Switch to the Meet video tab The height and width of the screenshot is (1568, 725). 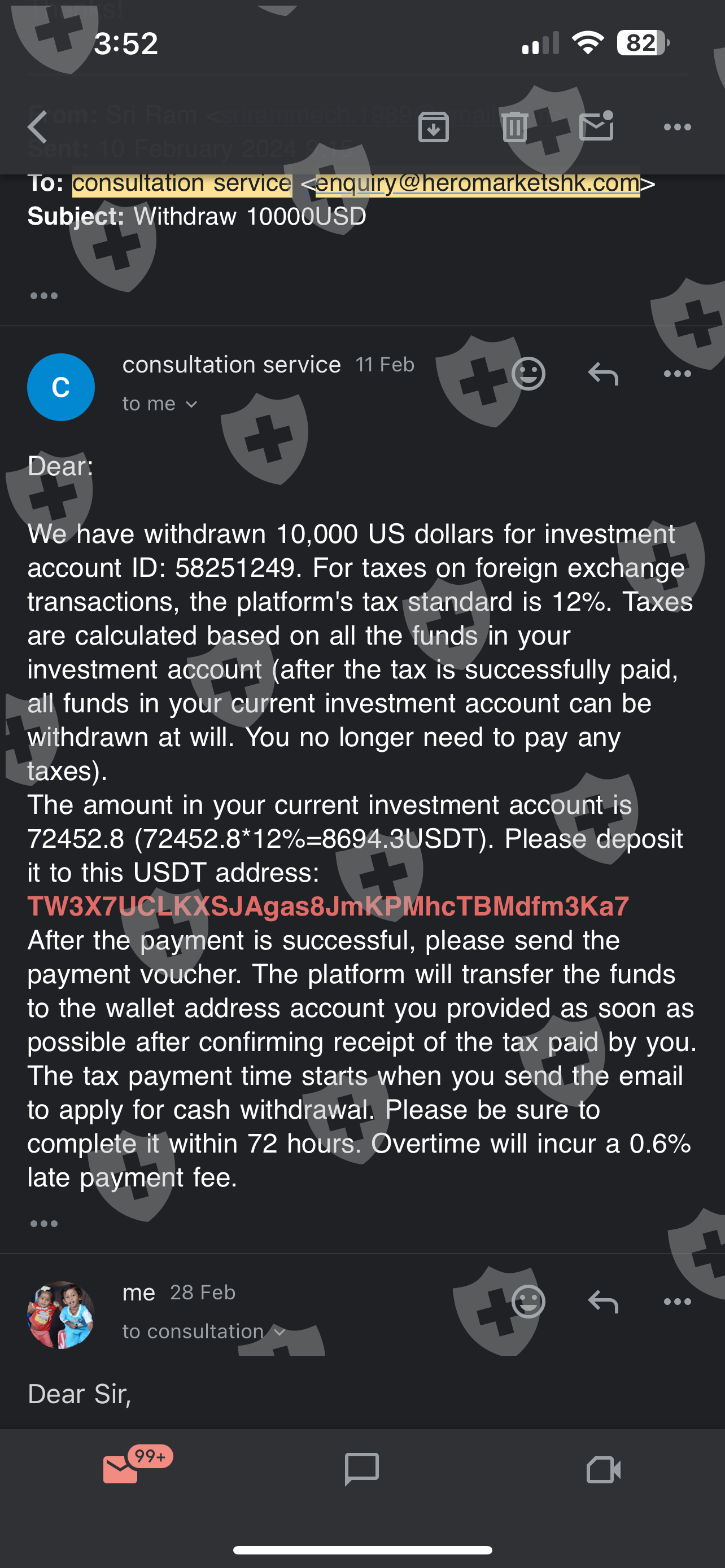tap(604, 1469)
